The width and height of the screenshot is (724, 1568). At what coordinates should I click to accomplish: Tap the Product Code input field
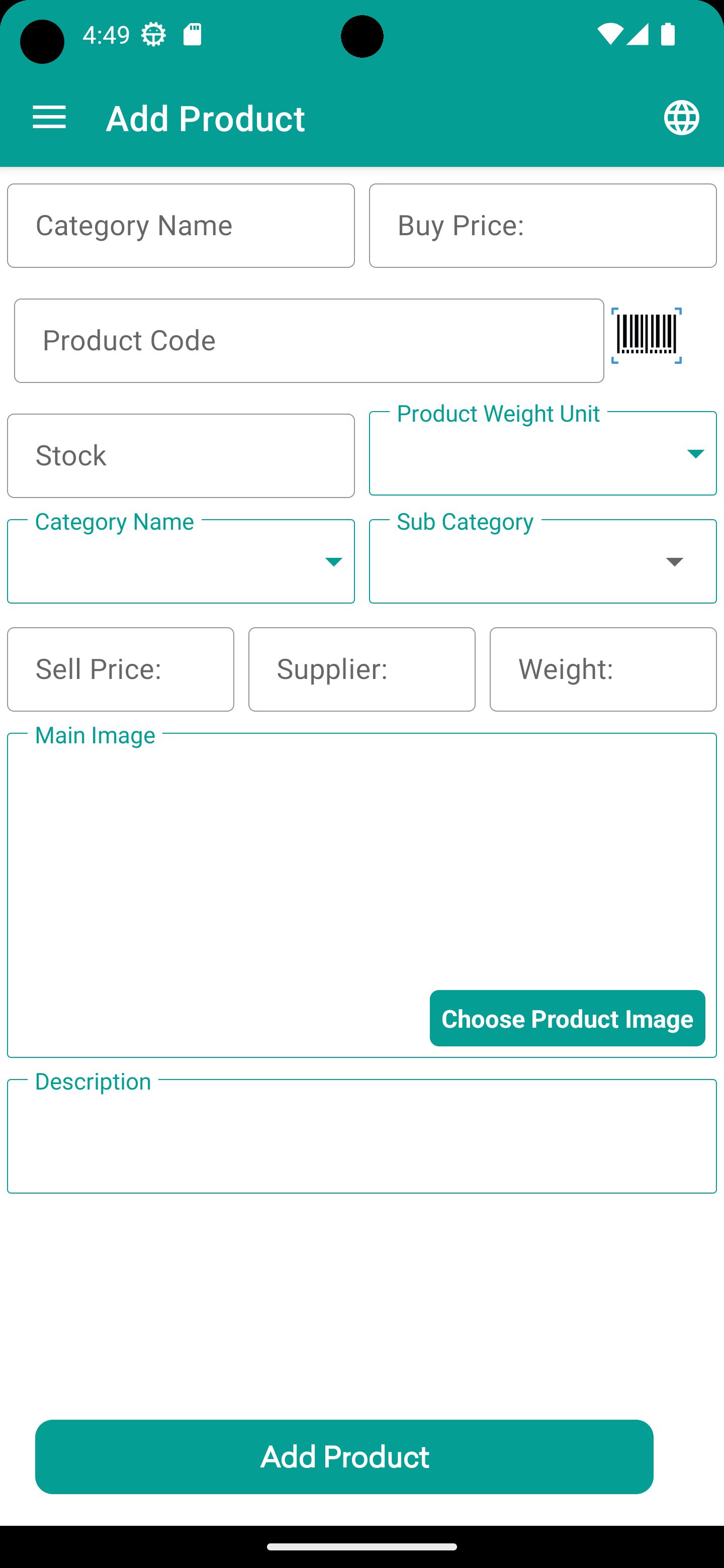pos(309,341)
